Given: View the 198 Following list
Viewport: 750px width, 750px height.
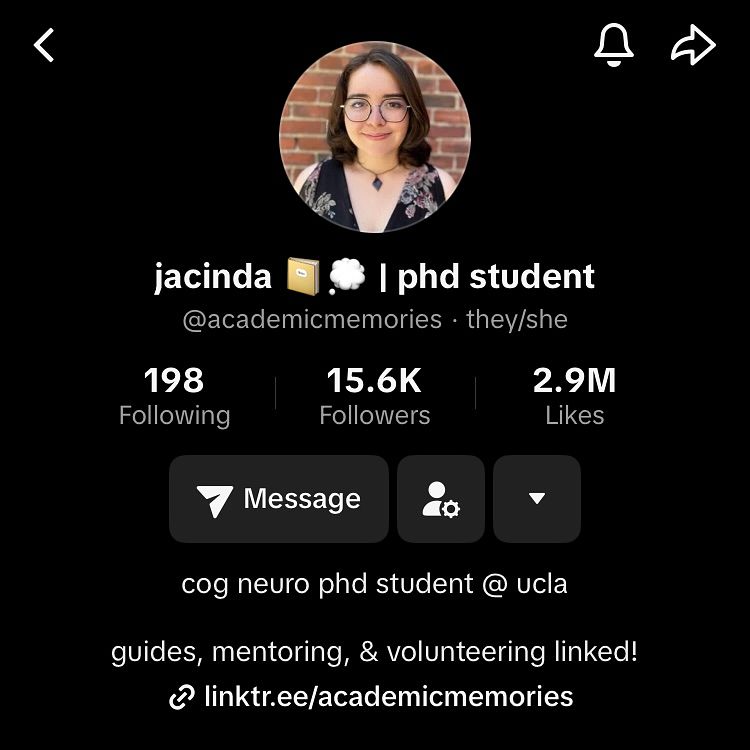Looking at the screenshot, I should 174,396.
